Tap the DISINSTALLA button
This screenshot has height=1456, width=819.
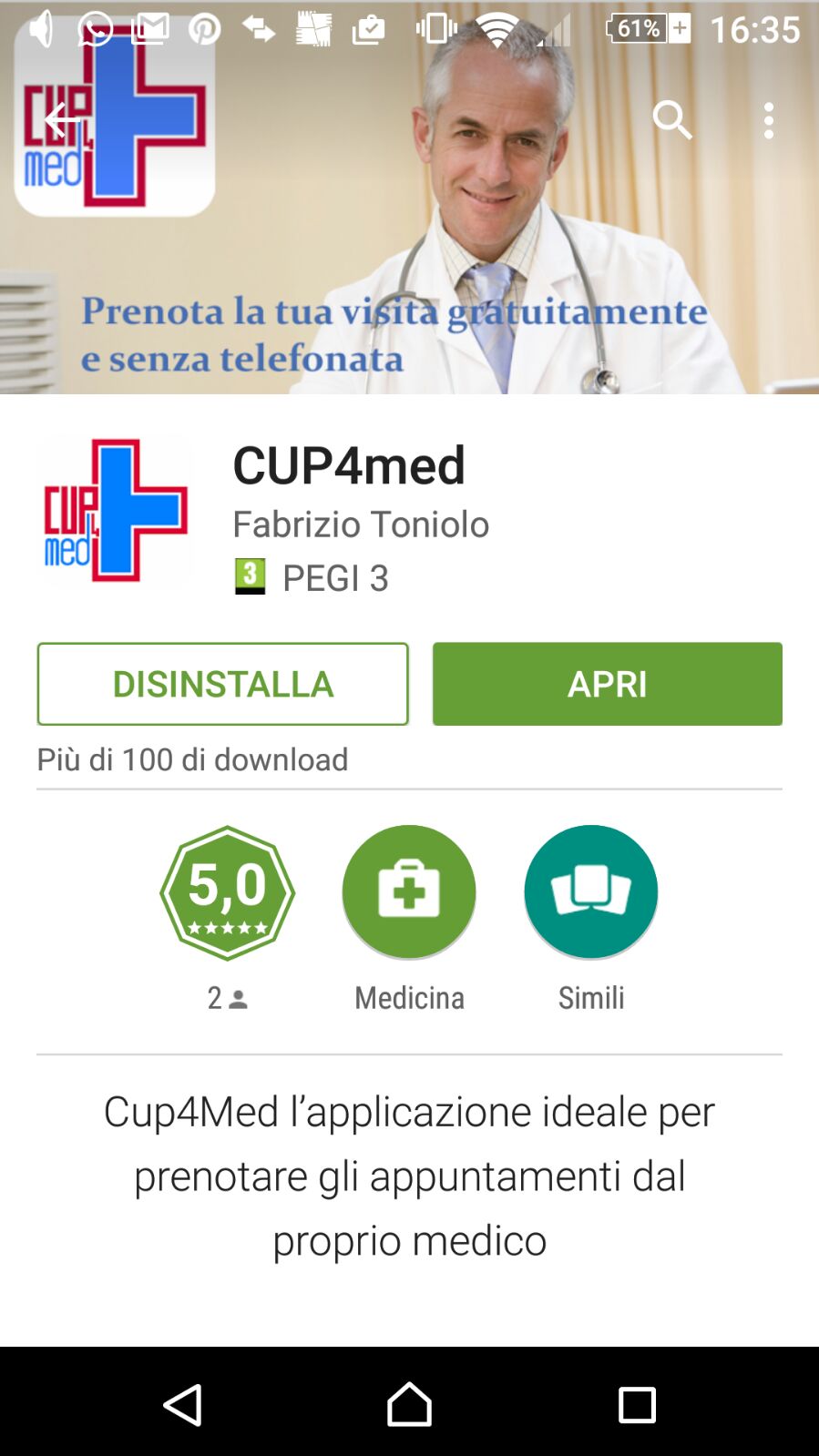[x=222, y=684]
